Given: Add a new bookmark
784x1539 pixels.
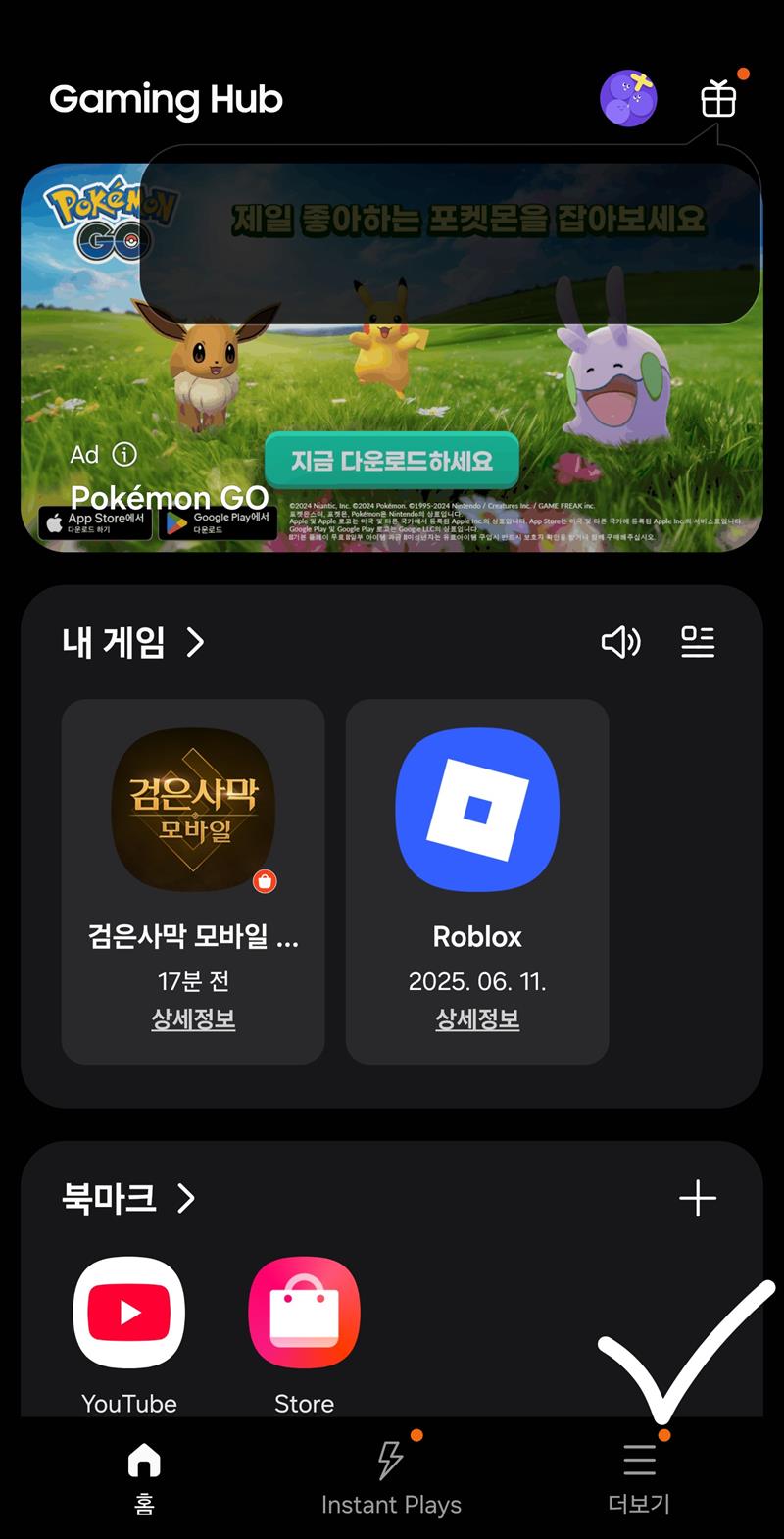Looking at the screenshot, I should click(x=698, y=1198).
